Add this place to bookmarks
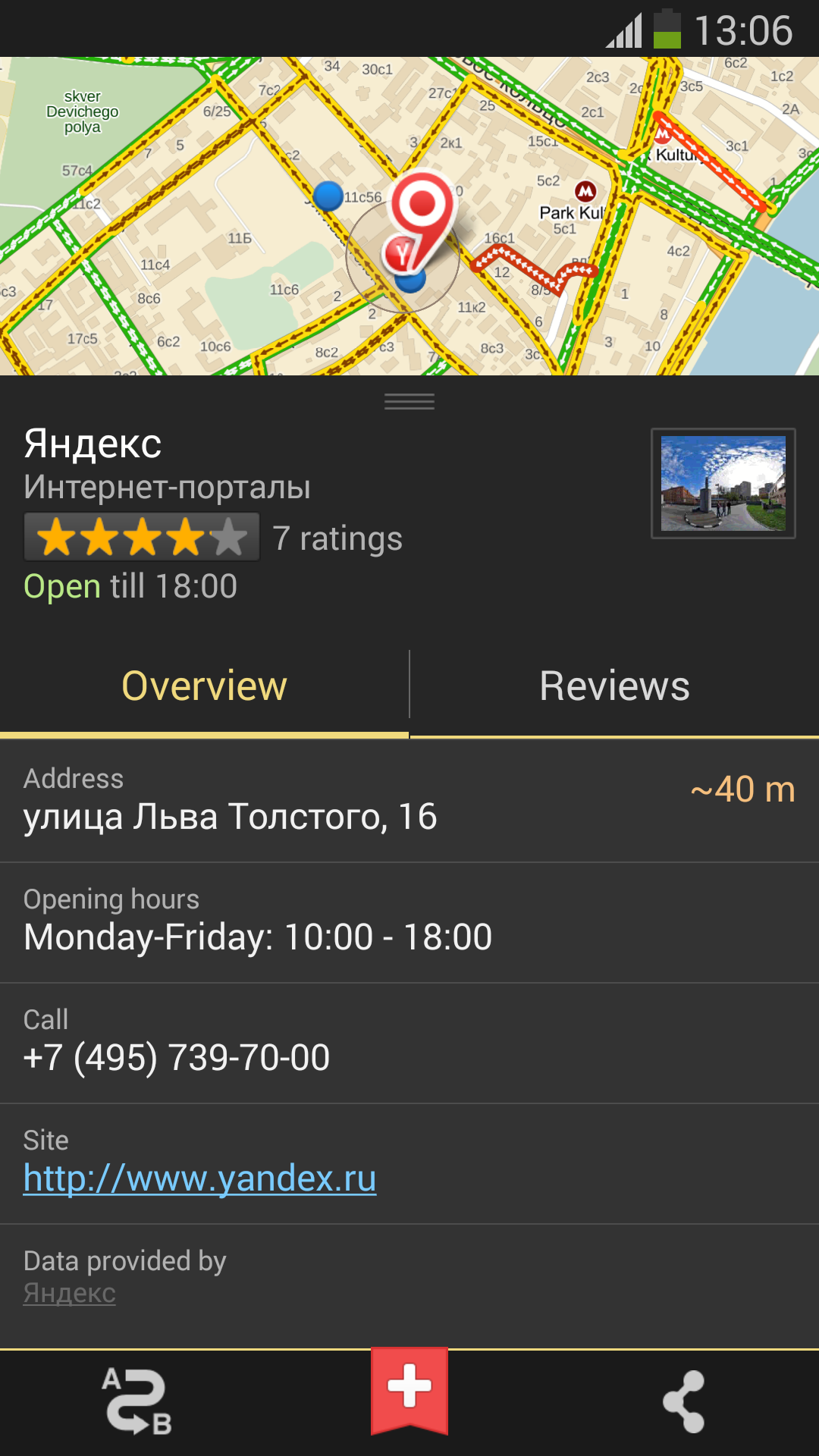This screenshot has width=819, height=1456. click(x=409, y=1389)
